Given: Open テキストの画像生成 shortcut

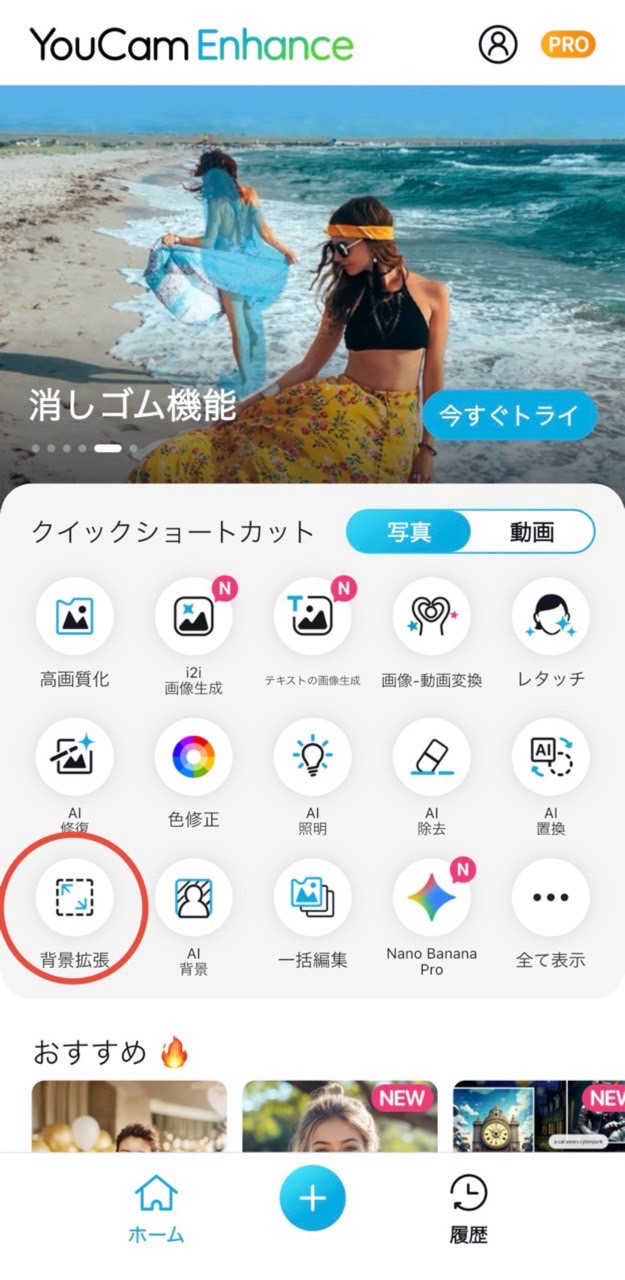Looking at the screenshot, I should click(313, 617).
